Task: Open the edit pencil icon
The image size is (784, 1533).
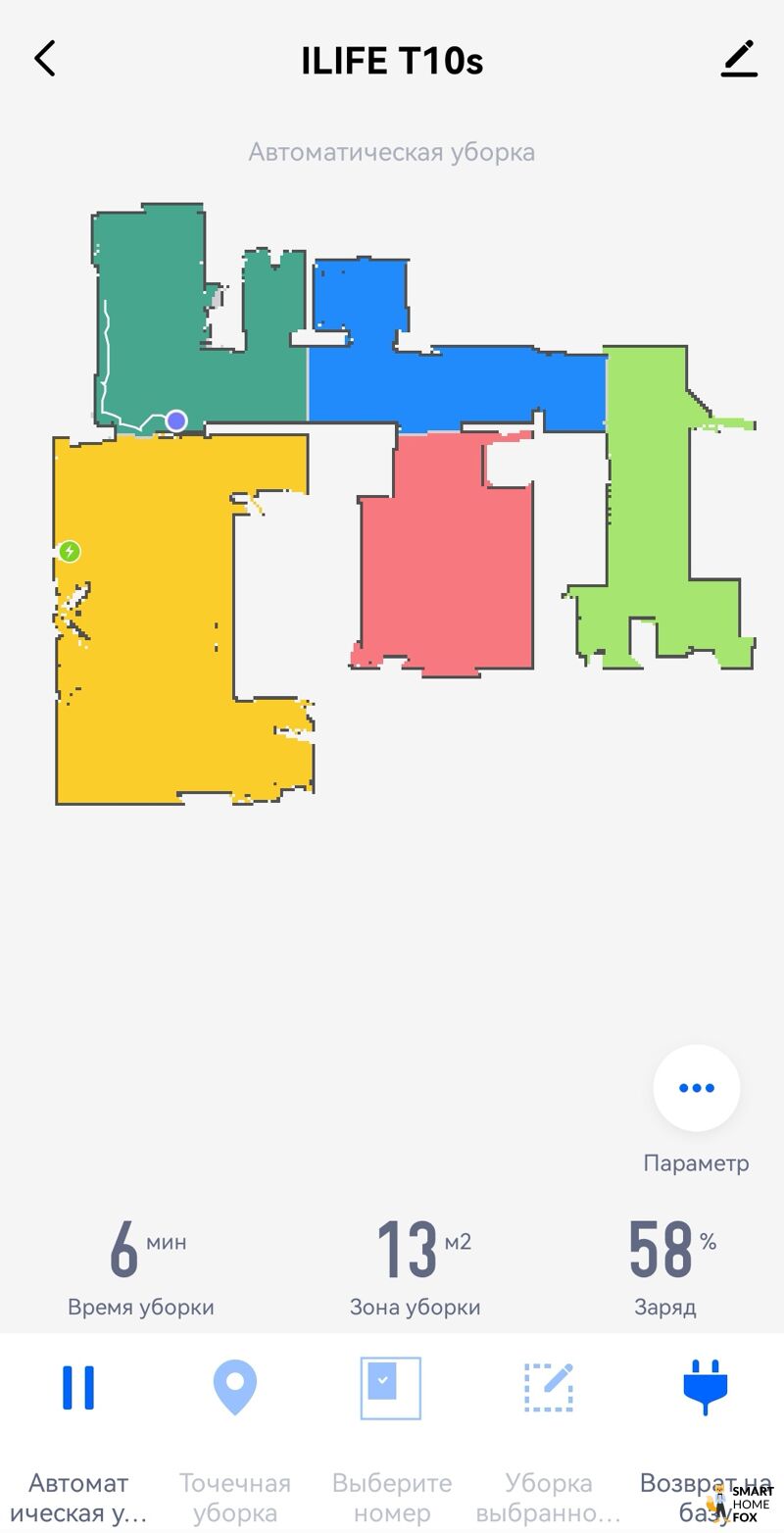Action: click(739, 59)
